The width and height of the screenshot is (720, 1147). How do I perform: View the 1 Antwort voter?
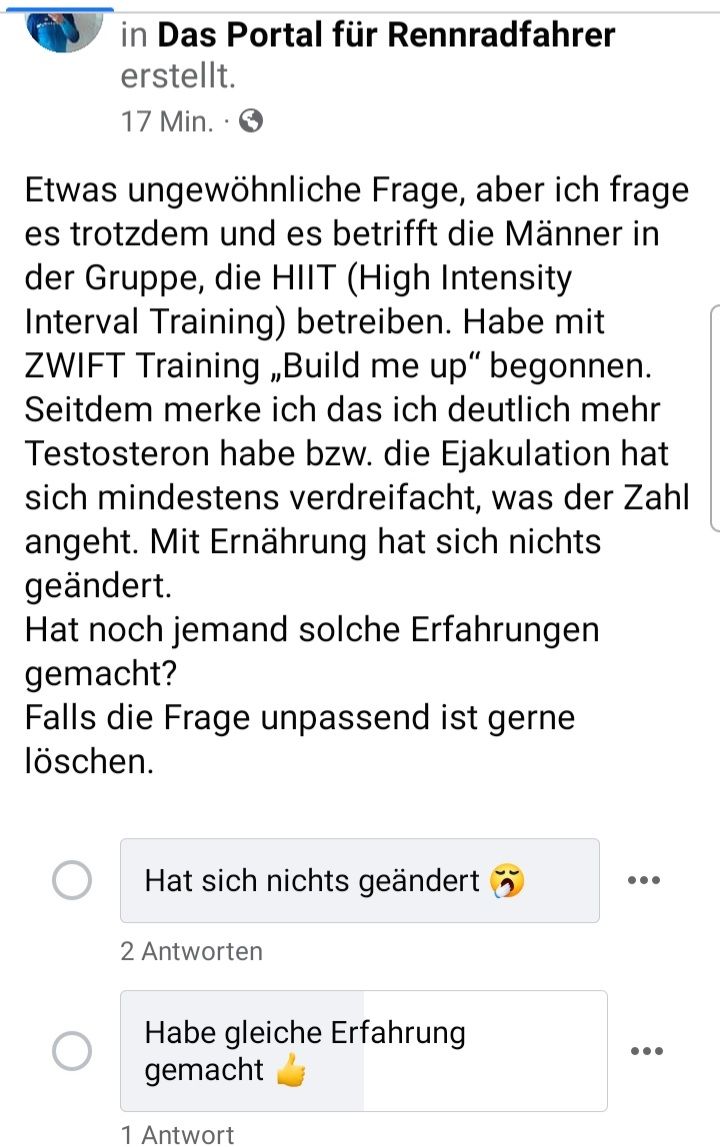[x=177, y=1134]
